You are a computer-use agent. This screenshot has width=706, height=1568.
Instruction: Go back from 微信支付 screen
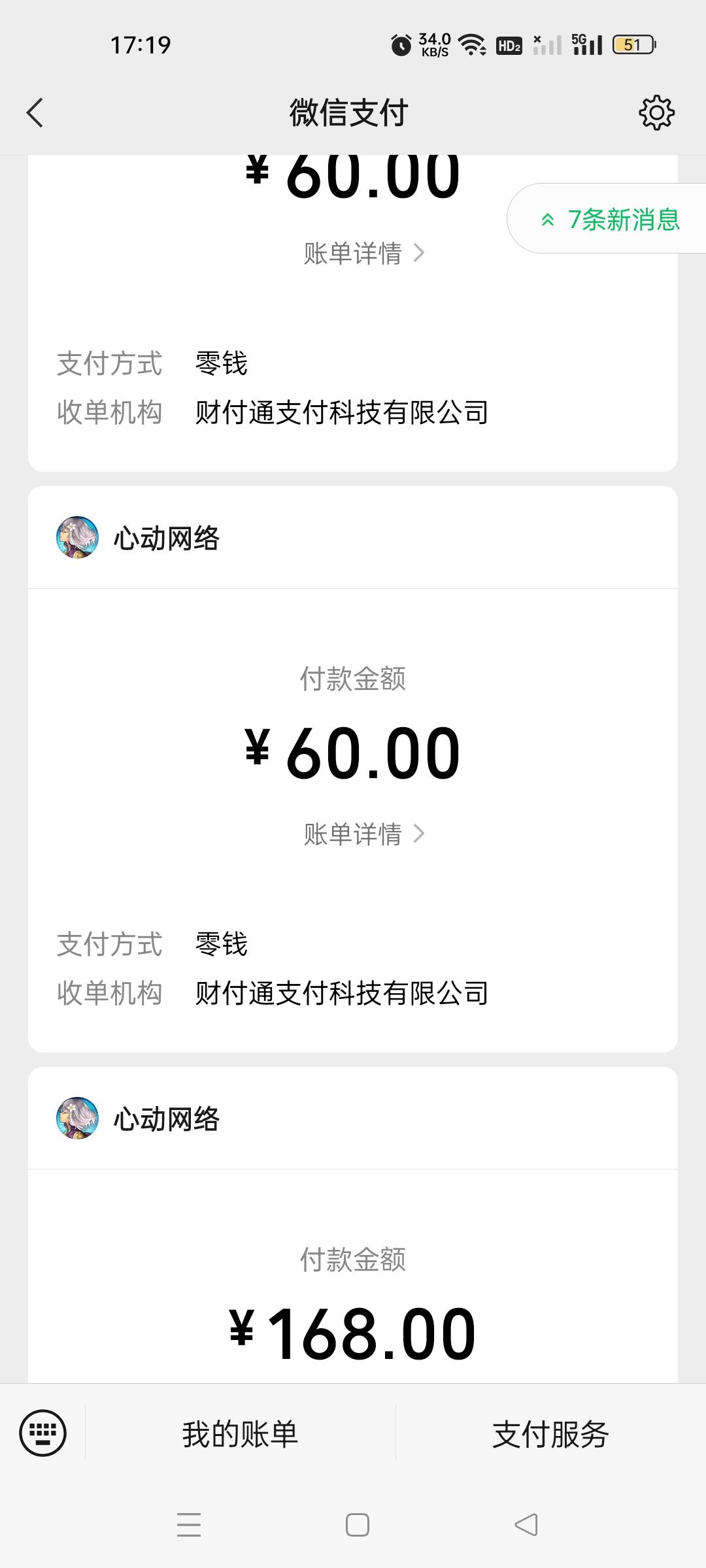[35, 112]
